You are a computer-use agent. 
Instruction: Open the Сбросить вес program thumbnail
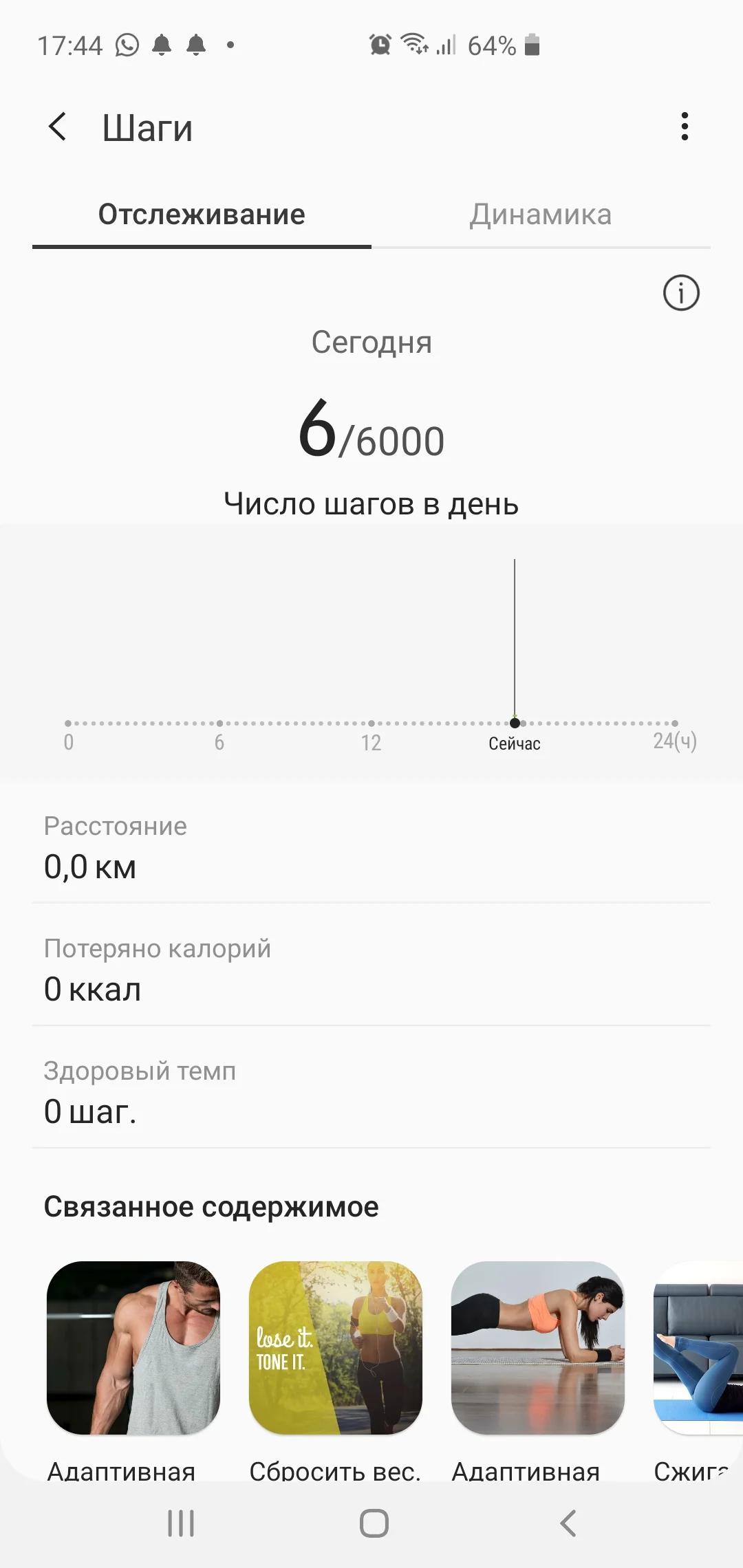click(x=335, y=1351)
